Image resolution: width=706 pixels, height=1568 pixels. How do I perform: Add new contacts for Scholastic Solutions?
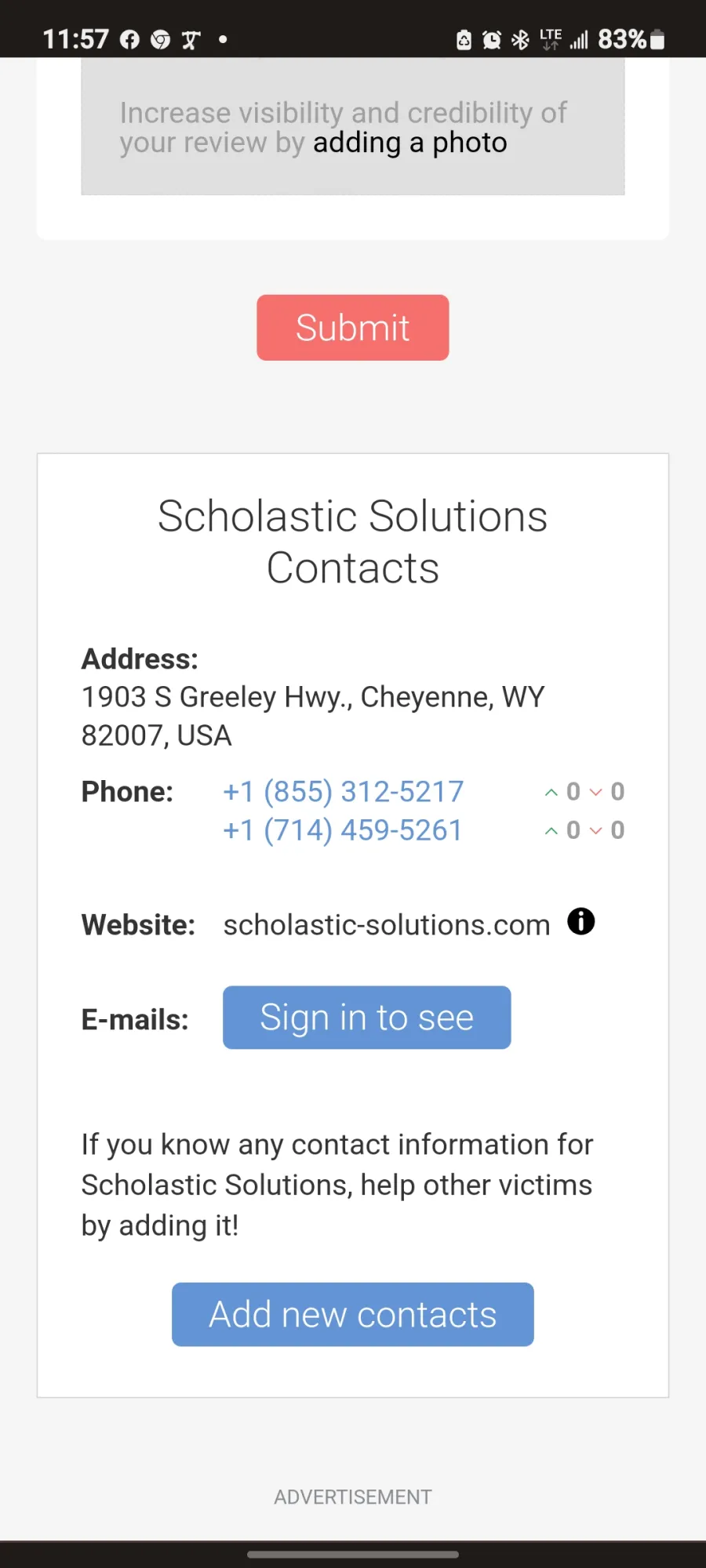coord(353,1315)
